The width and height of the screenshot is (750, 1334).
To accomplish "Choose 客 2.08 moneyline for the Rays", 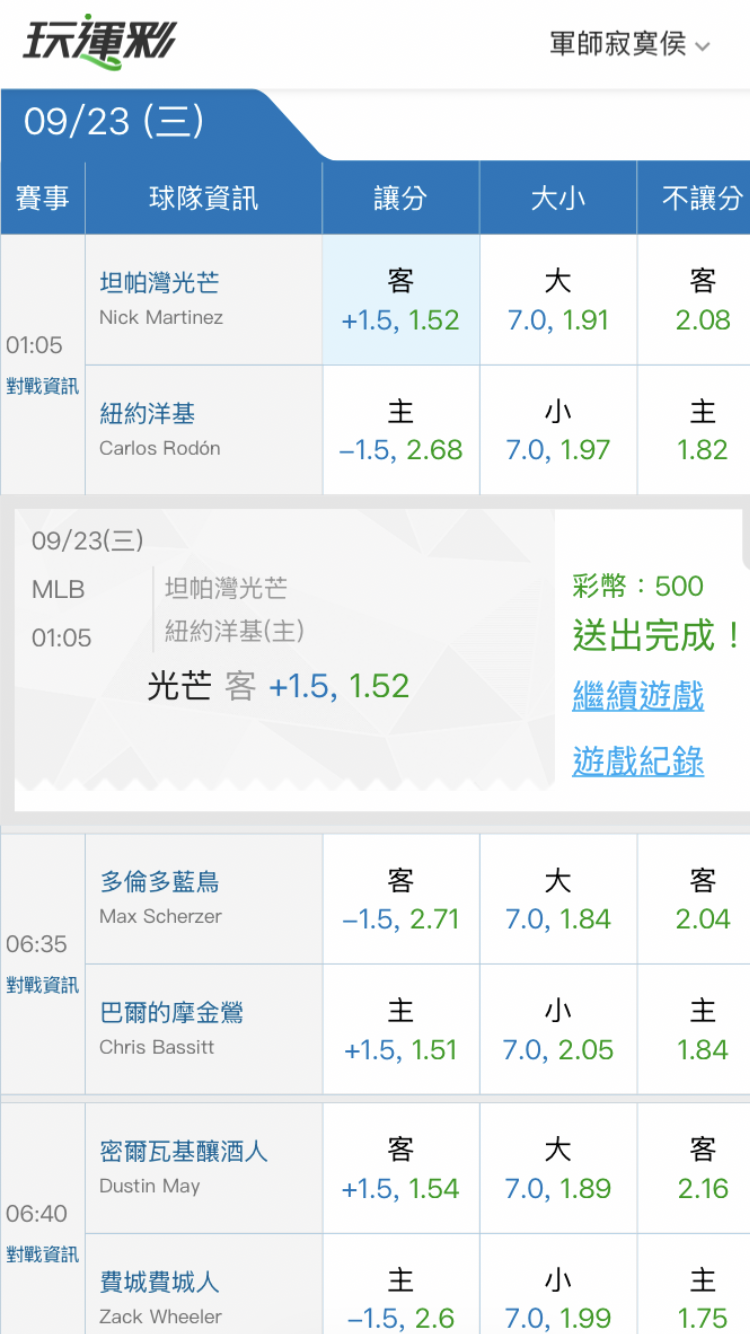I will point(695,300).
